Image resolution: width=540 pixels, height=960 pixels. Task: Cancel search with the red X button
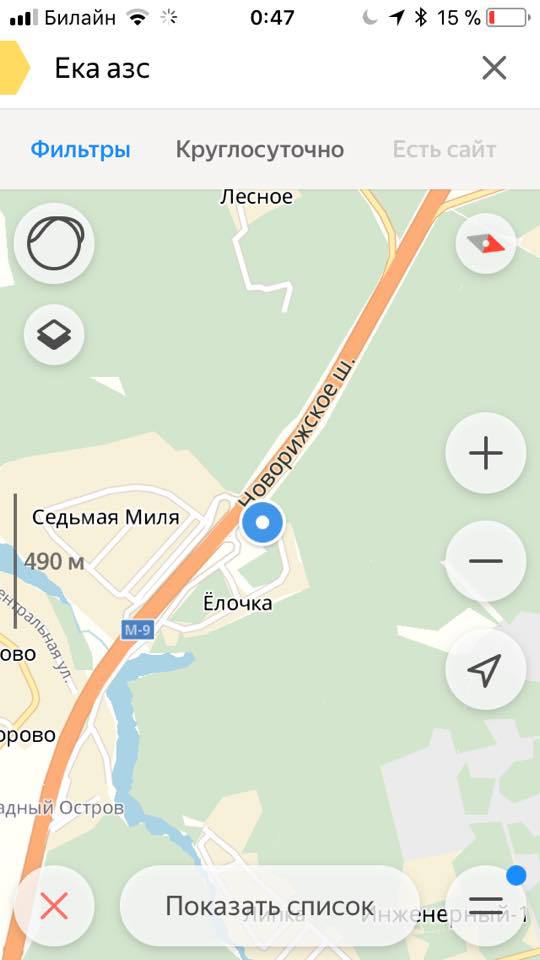click(54, 906)
